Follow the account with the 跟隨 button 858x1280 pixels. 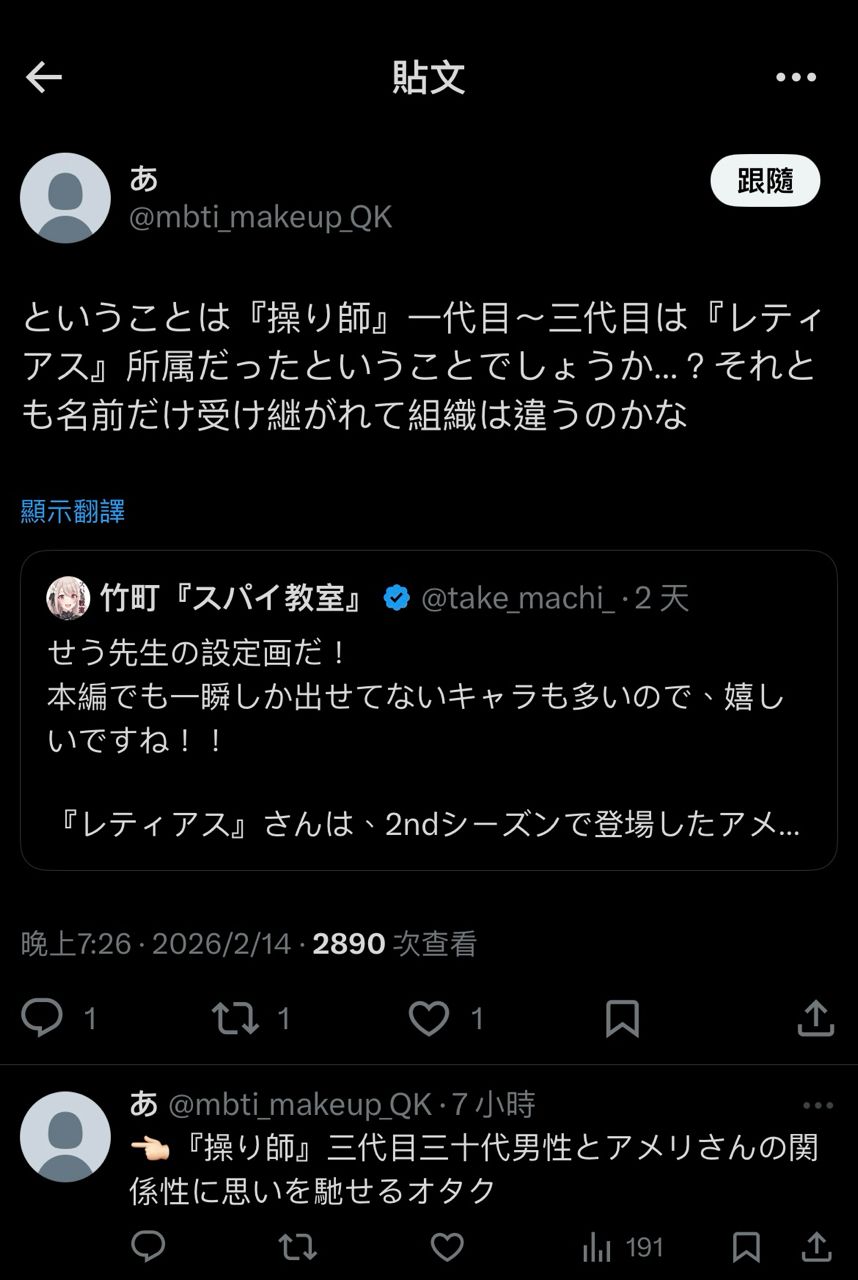(x=765, y=181)
